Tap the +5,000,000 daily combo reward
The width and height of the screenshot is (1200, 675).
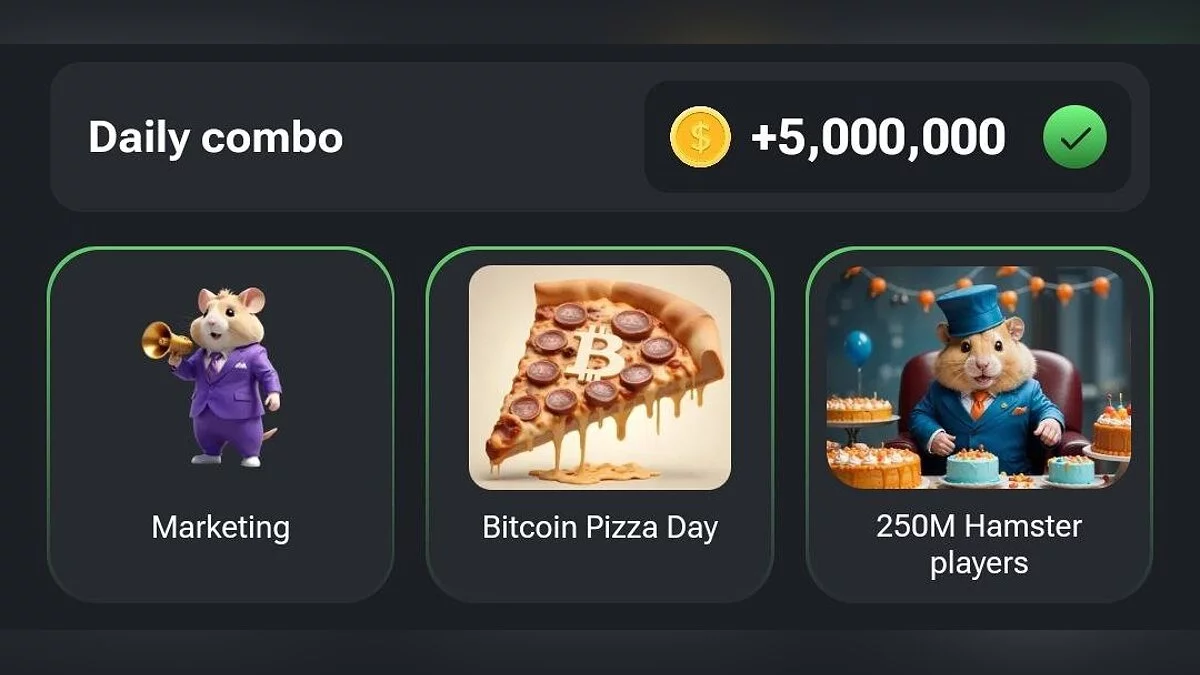click(877, 137)
